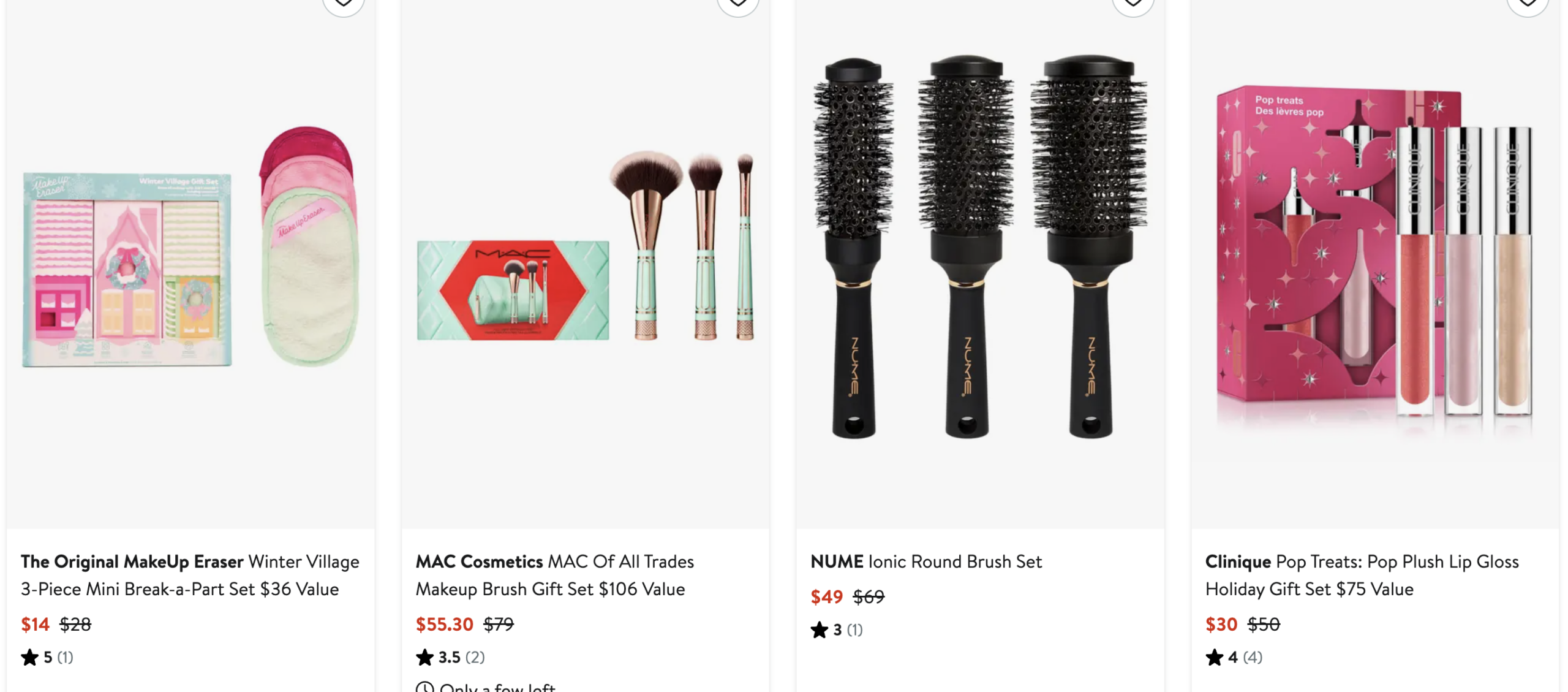Save the MakeUp Eraser set to wishlist
Image resolution: width=1568 pixels, height=692 pixels.
coord(344,4)
